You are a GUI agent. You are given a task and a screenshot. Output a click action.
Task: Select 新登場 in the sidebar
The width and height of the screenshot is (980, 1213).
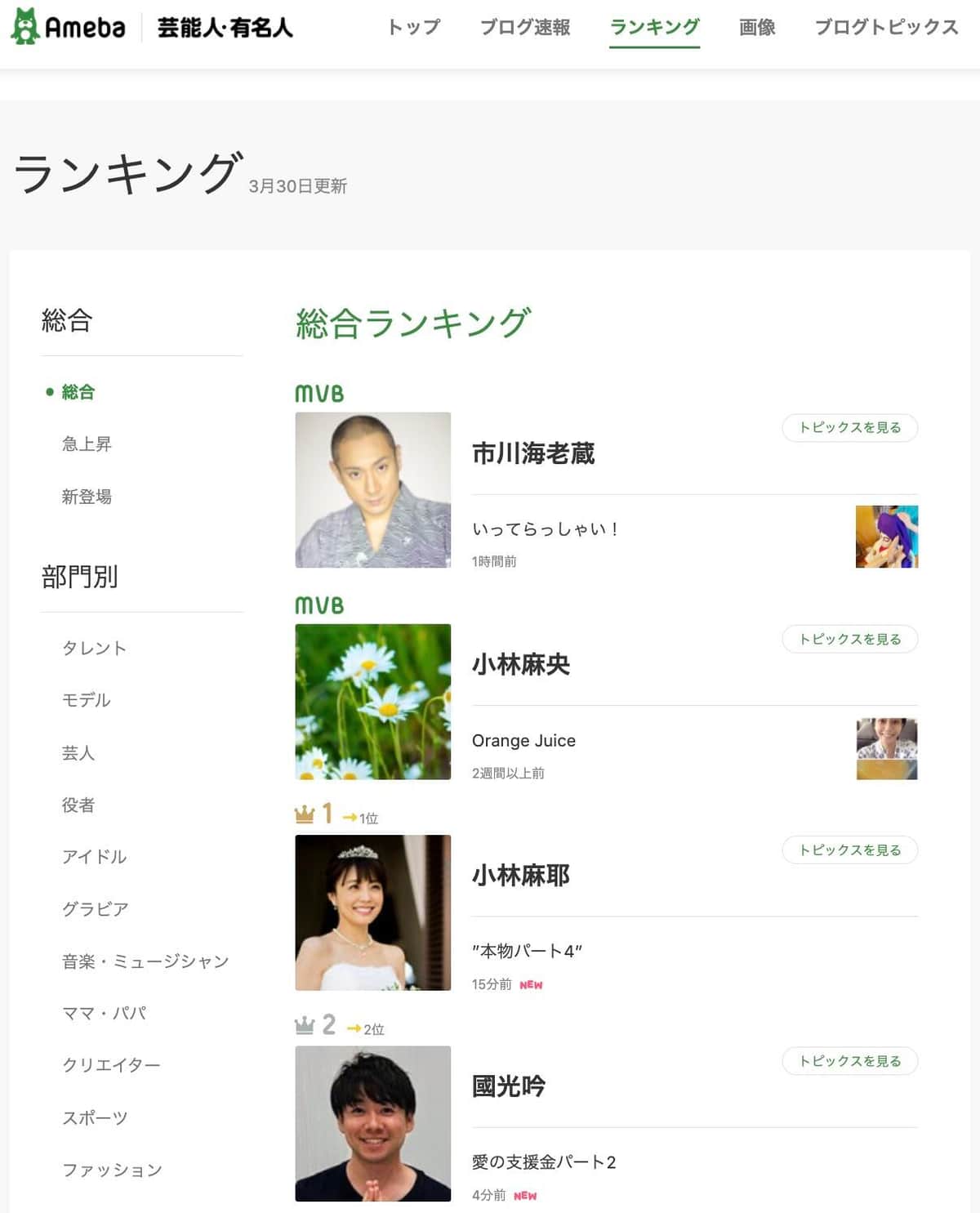[x=87, y=496]
